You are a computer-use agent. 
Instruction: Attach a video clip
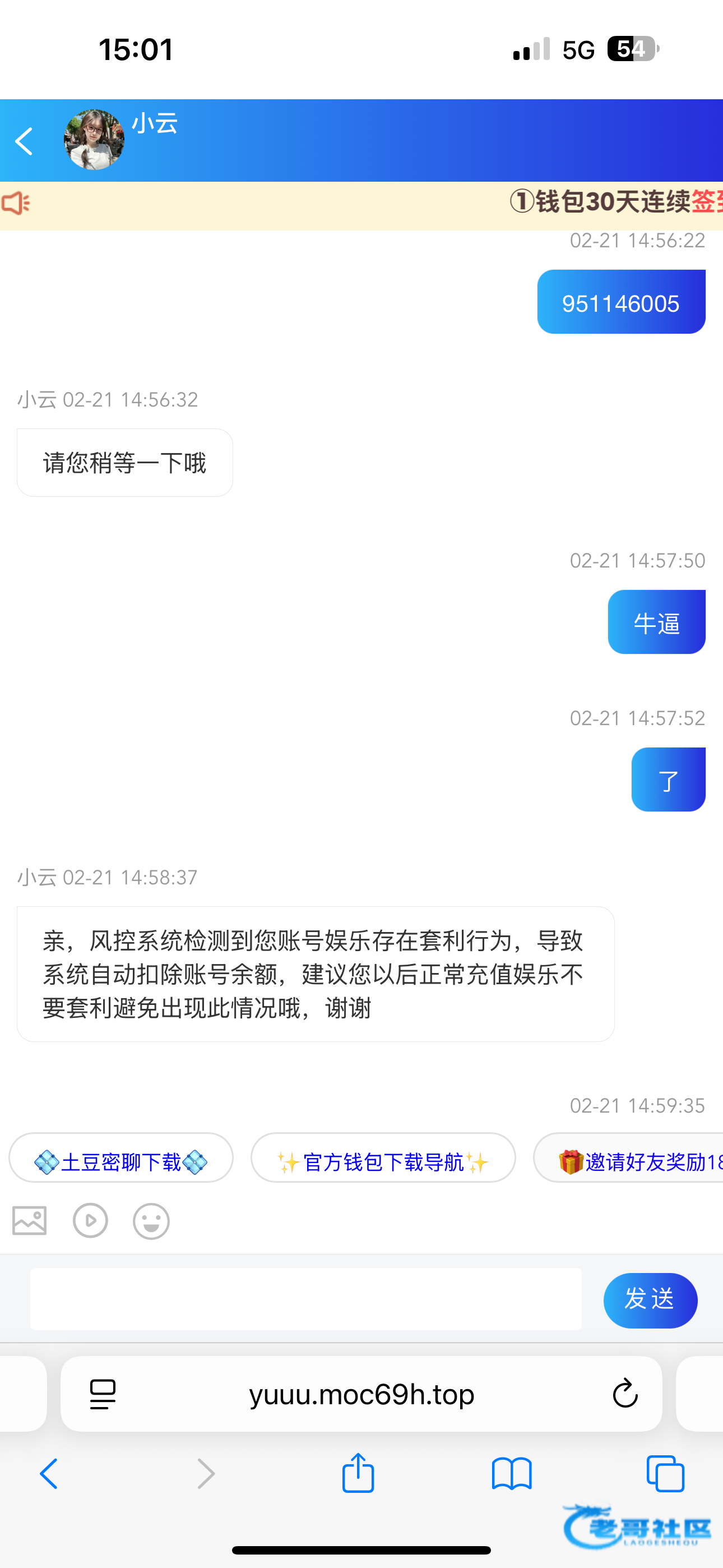[90, 1220]
